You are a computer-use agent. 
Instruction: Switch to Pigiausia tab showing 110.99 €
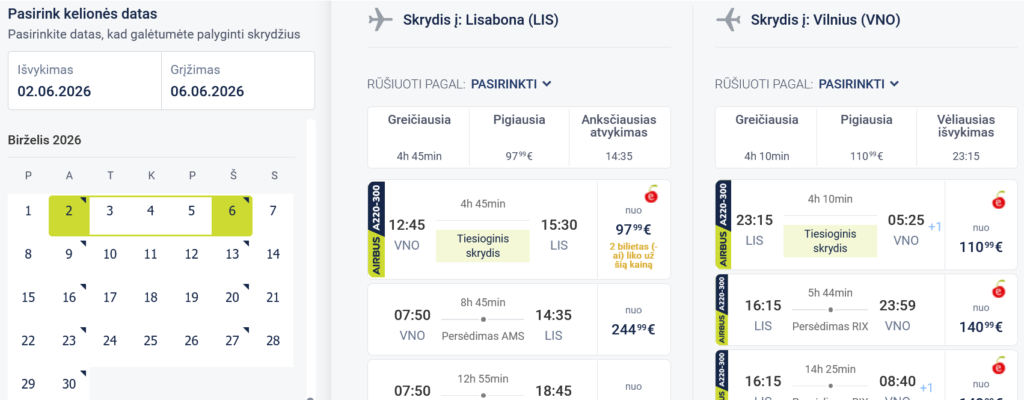(x=867, y=137)
